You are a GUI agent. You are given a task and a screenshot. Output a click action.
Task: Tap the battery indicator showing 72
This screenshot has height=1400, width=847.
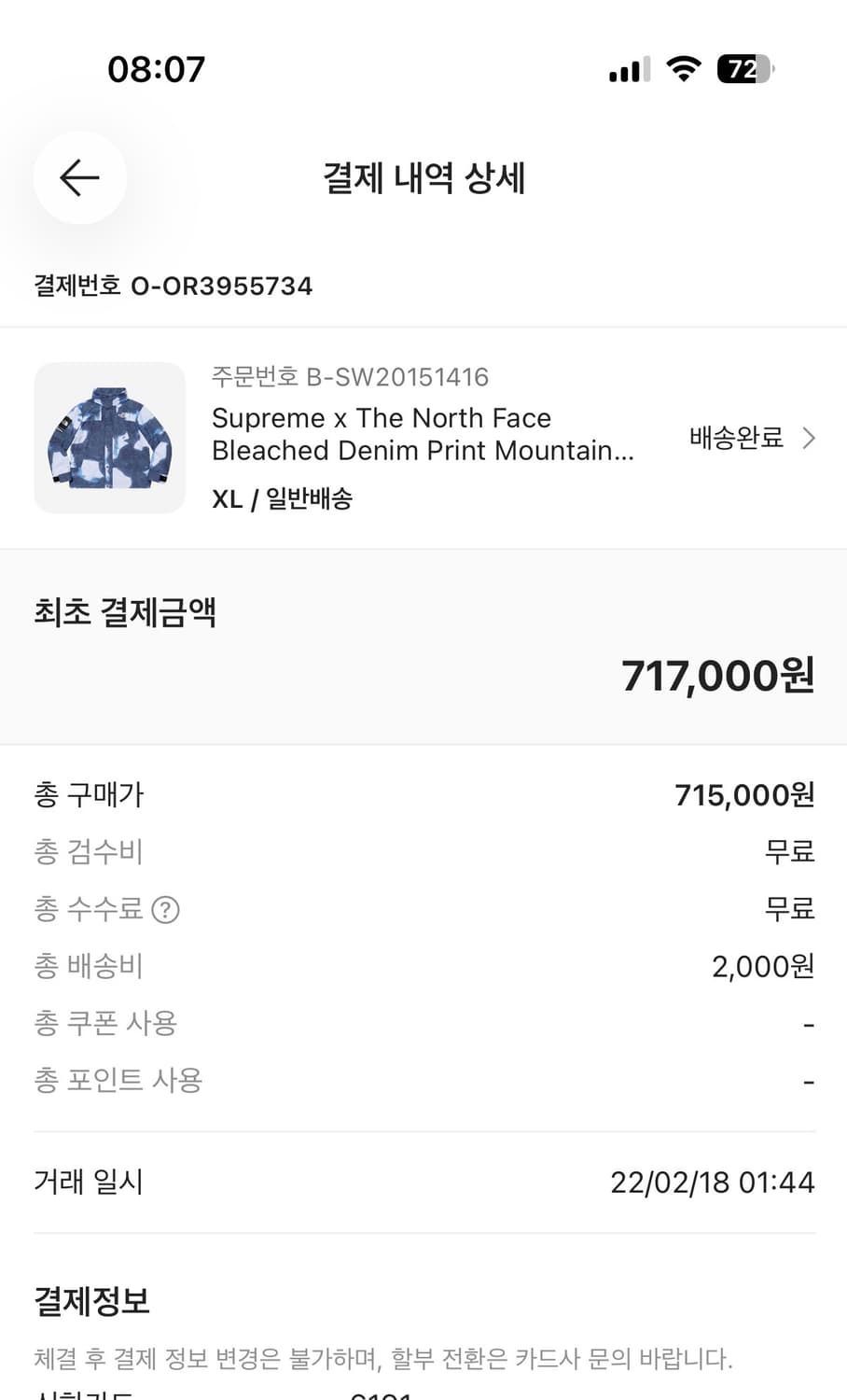point(743,69)
